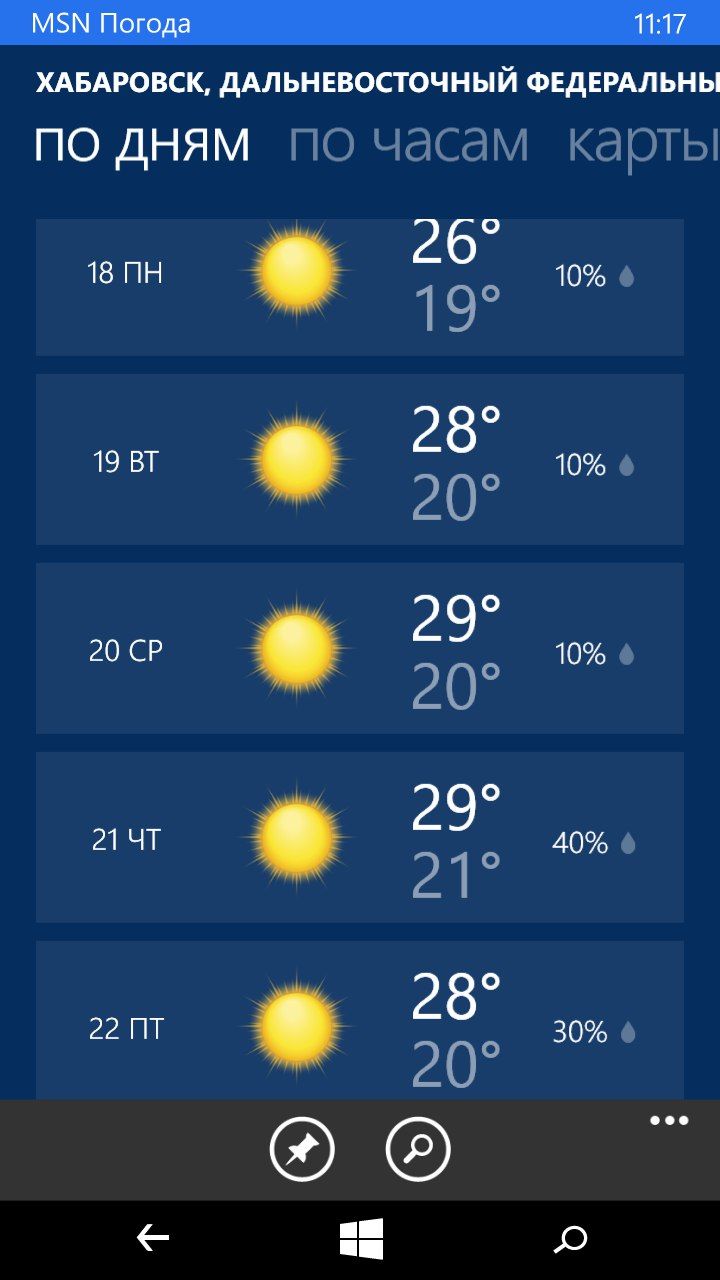Open forecast for 22 ПТ
The height and width of the screenshot is (1280, 720).
(360, 1022)
